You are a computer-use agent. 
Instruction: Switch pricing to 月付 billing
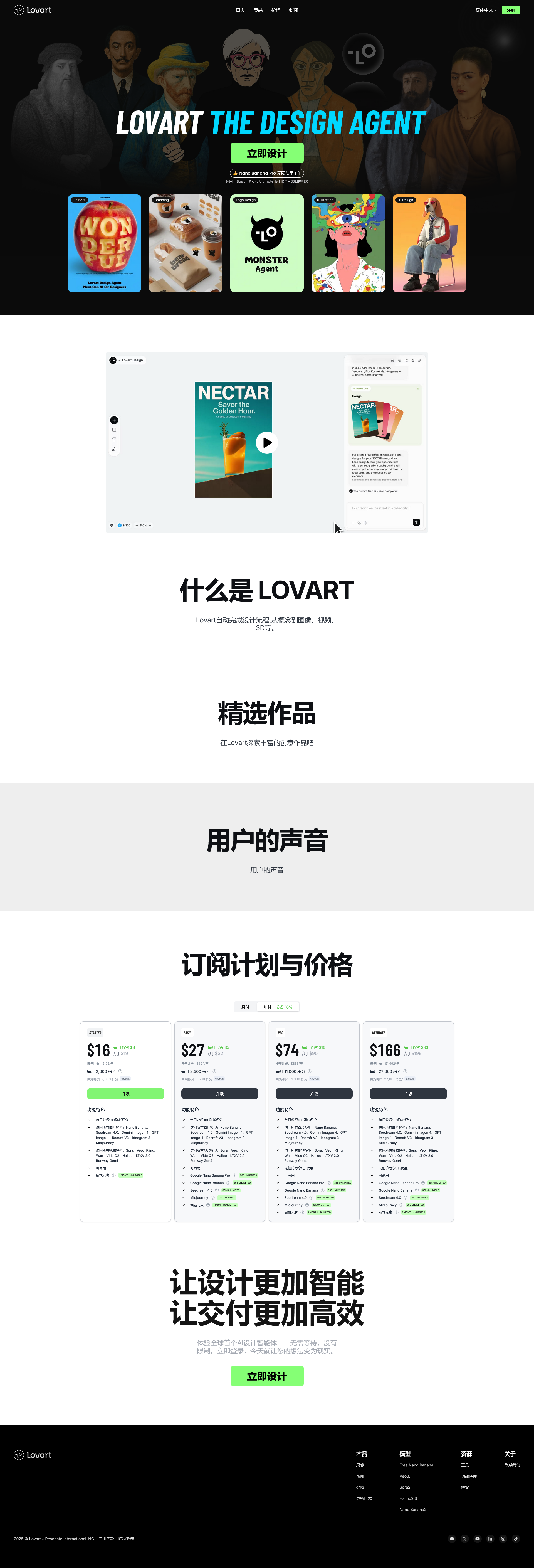245,1007
